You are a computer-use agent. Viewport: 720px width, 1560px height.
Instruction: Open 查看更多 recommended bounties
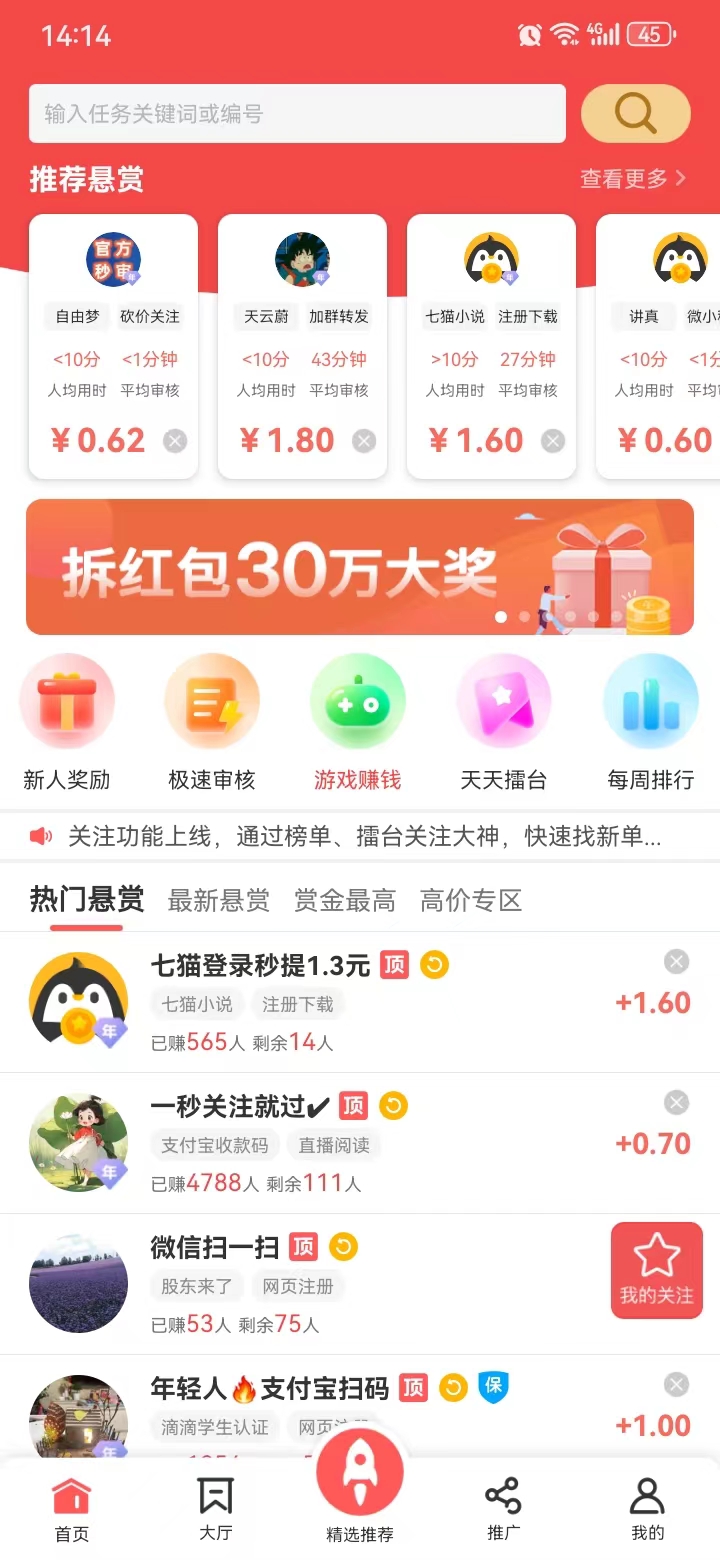(633, 179)
